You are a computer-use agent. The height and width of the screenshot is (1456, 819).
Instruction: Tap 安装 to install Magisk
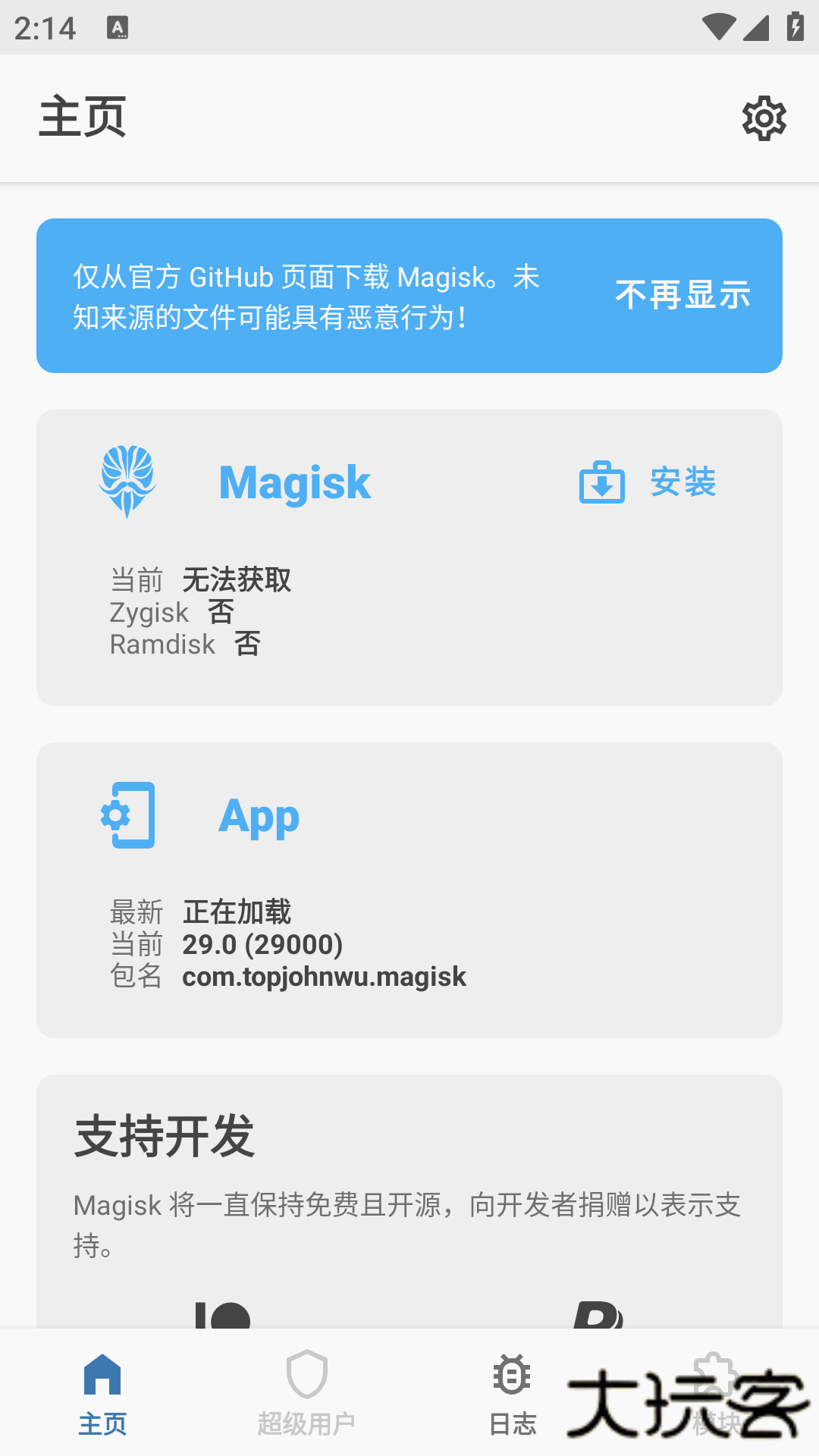click(649, 482)
